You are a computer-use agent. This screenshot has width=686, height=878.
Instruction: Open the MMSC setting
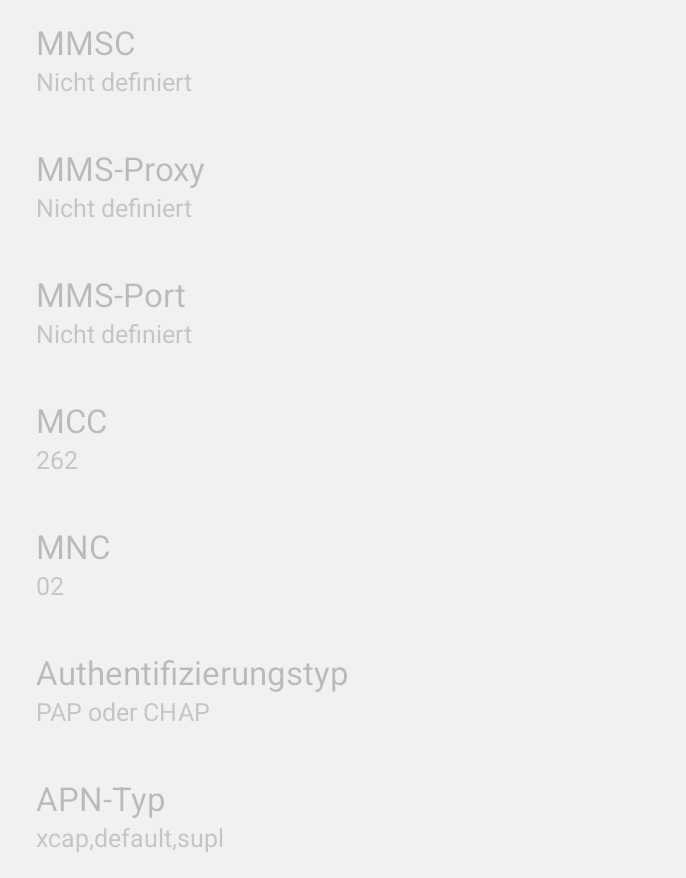pos(114,61)
